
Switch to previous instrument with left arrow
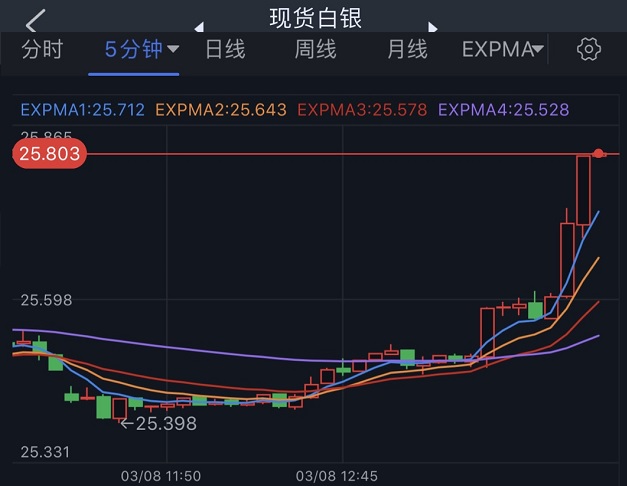(x=199, y=27)
